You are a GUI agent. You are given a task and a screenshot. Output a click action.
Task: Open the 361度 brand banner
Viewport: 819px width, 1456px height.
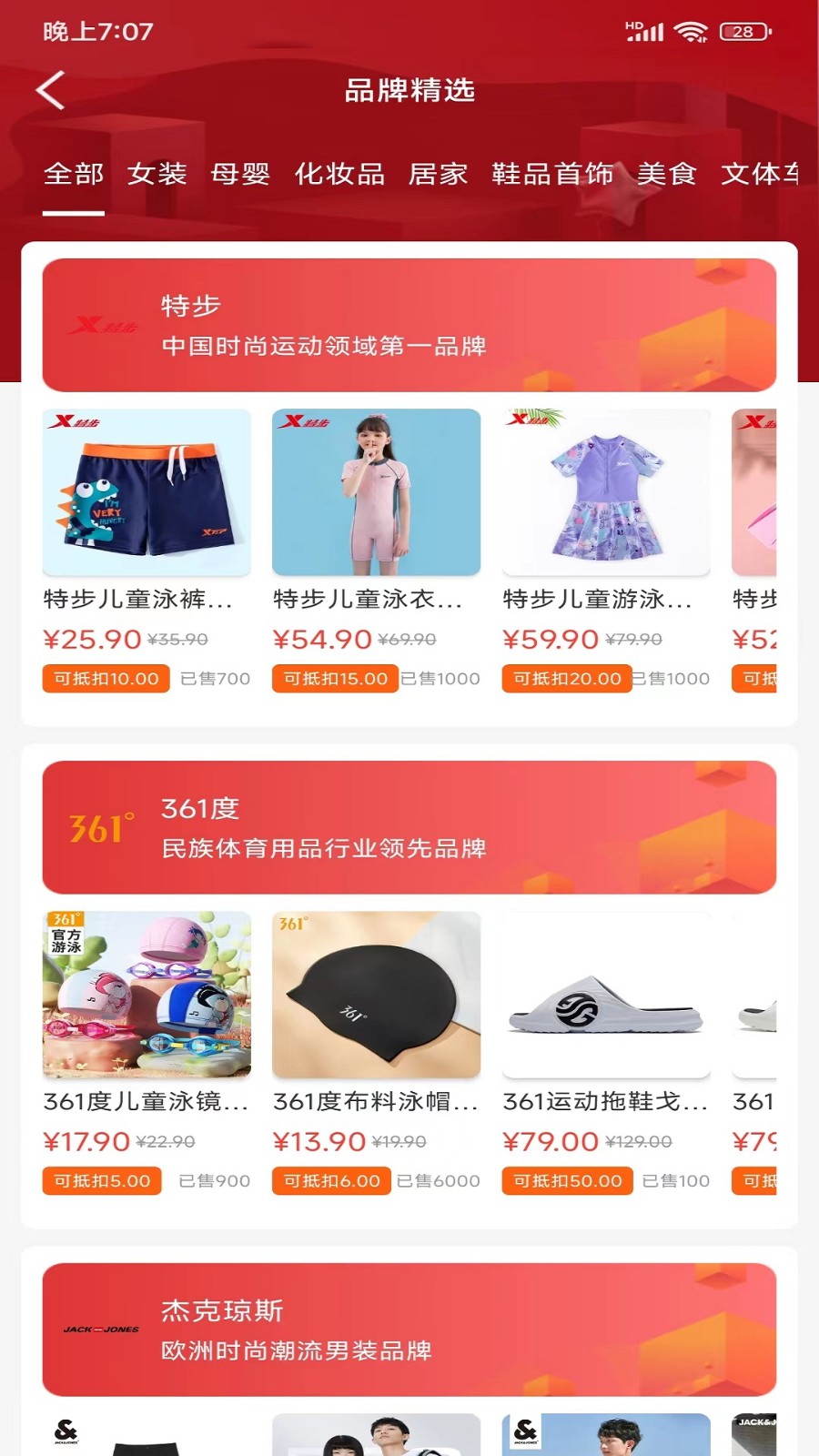409,827
